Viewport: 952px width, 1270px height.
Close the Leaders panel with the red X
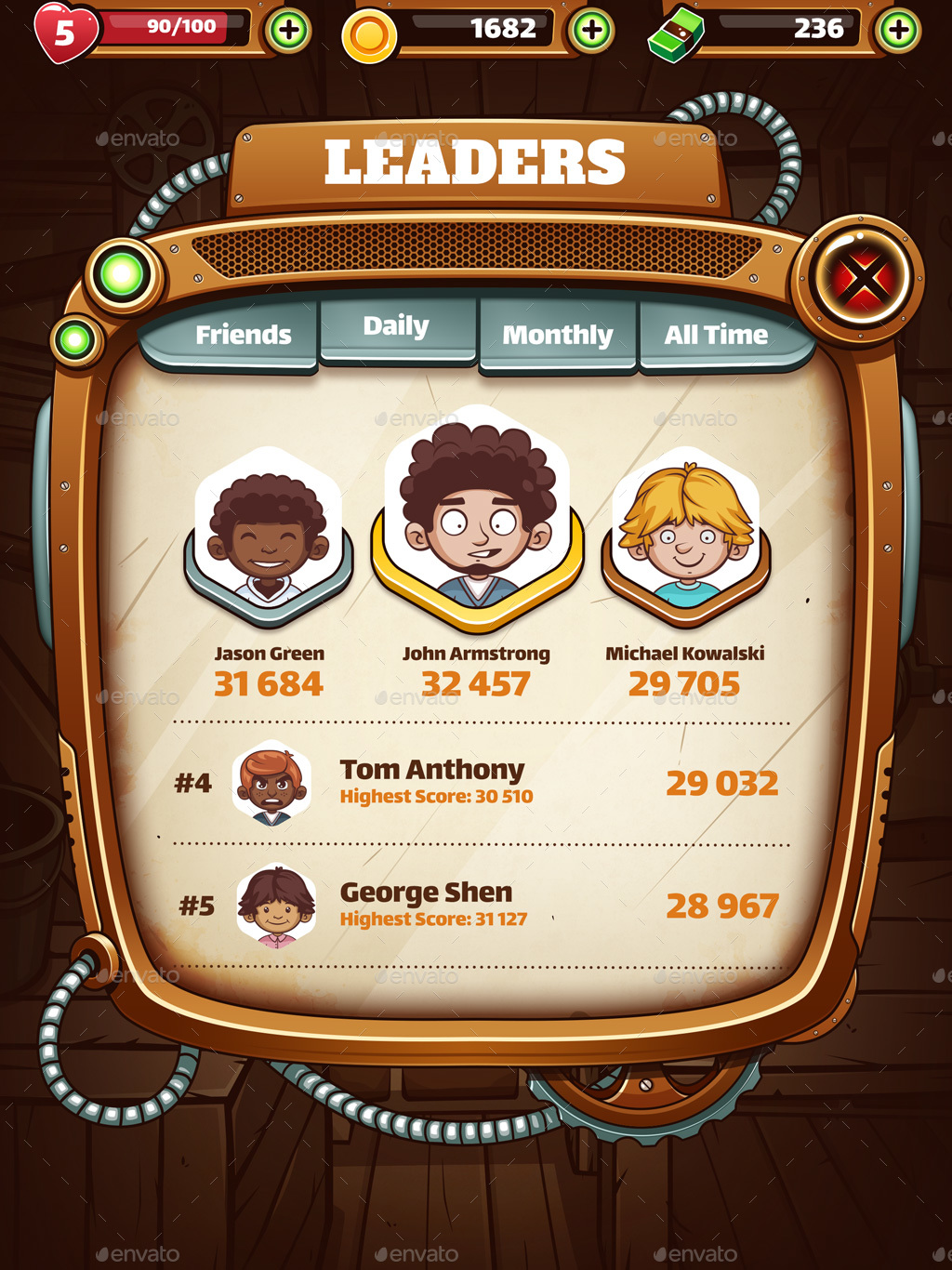[862, 277]
